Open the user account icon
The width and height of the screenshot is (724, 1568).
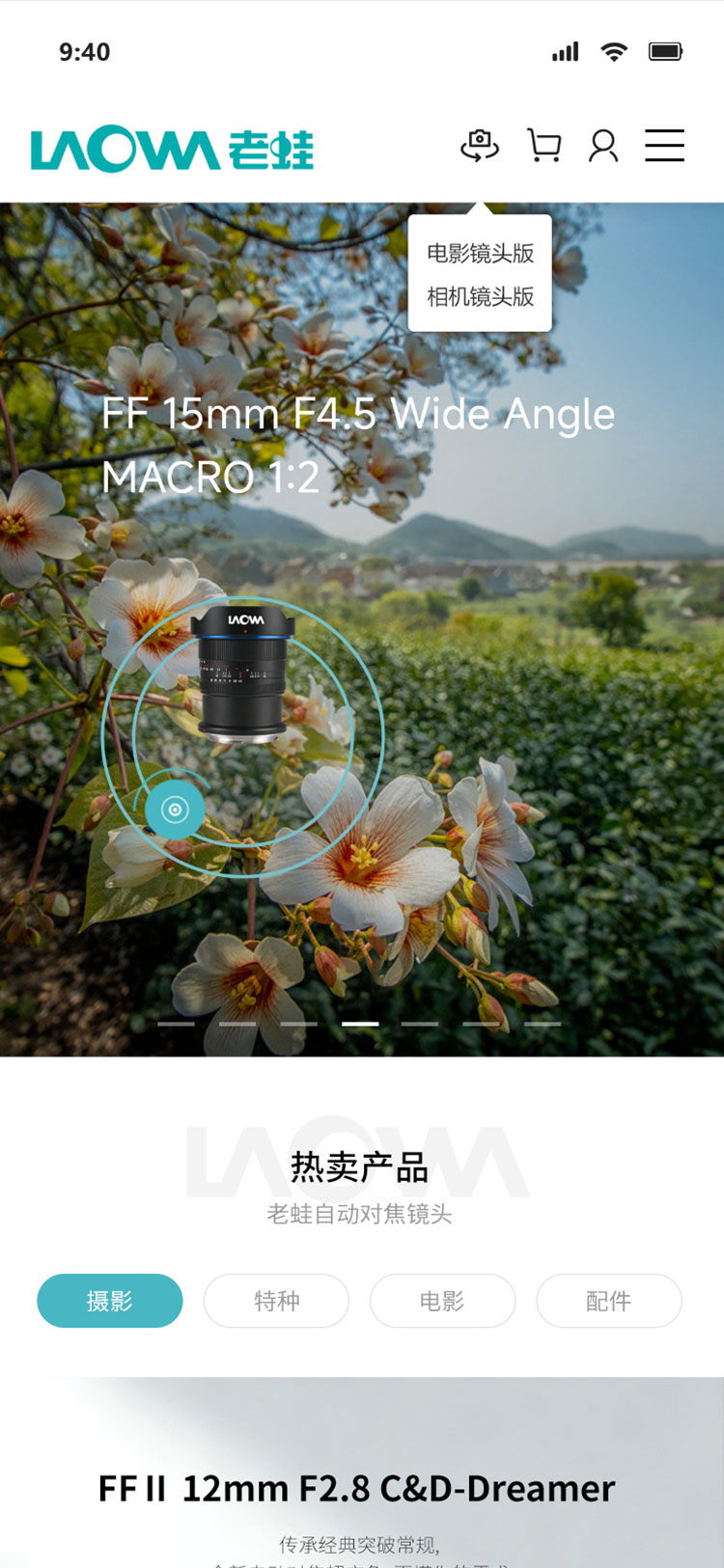point(603,146)
